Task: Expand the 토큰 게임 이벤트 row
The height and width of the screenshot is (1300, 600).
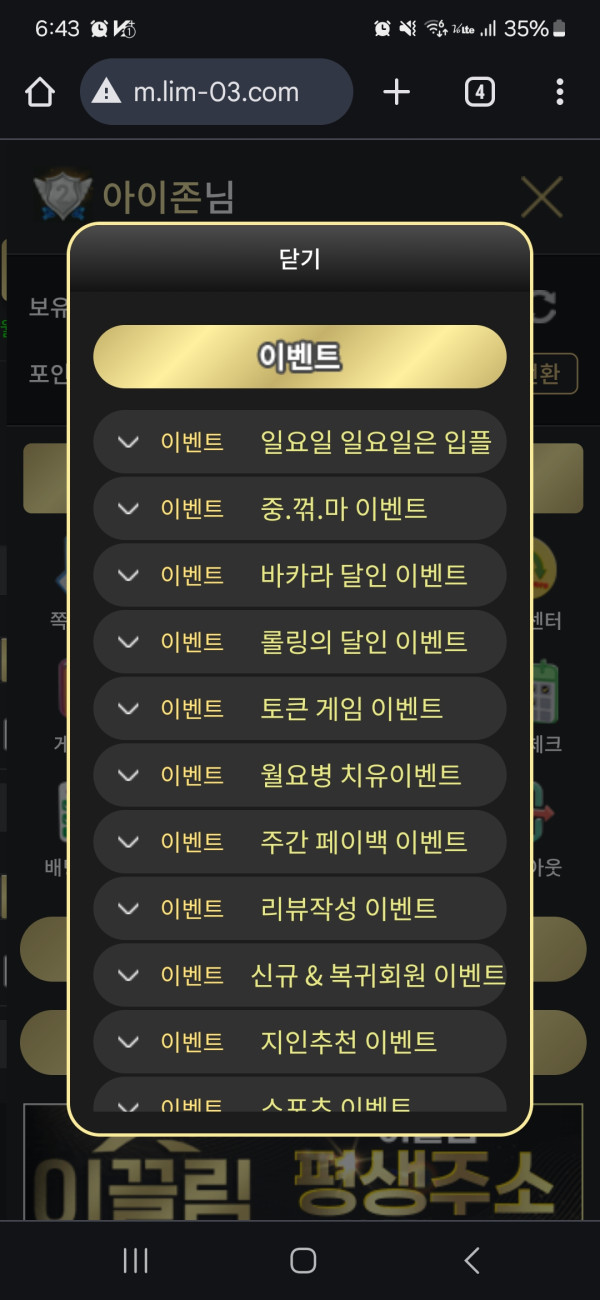Action: coord(299,709)
